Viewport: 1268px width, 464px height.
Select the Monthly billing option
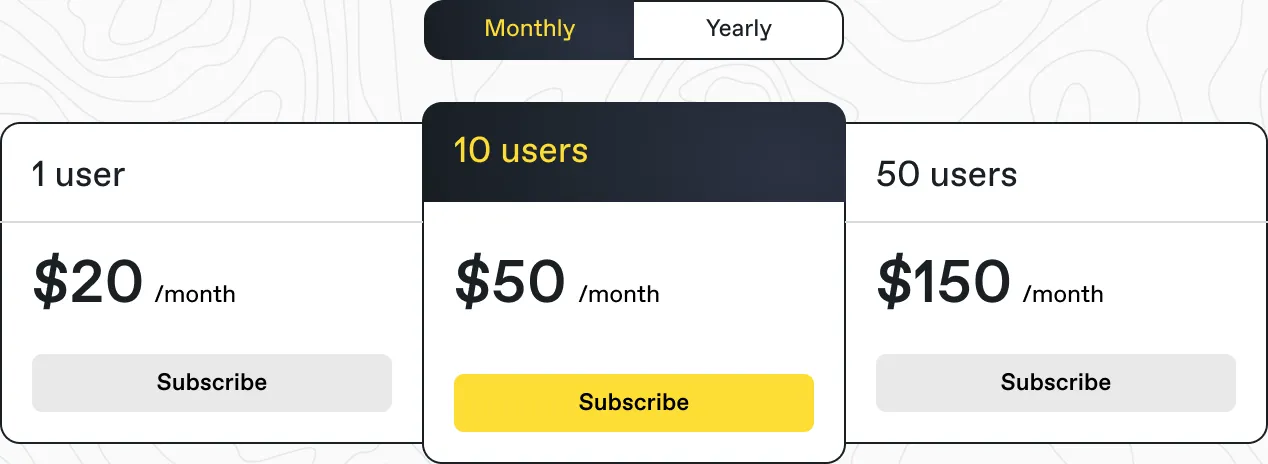(529, 29)
